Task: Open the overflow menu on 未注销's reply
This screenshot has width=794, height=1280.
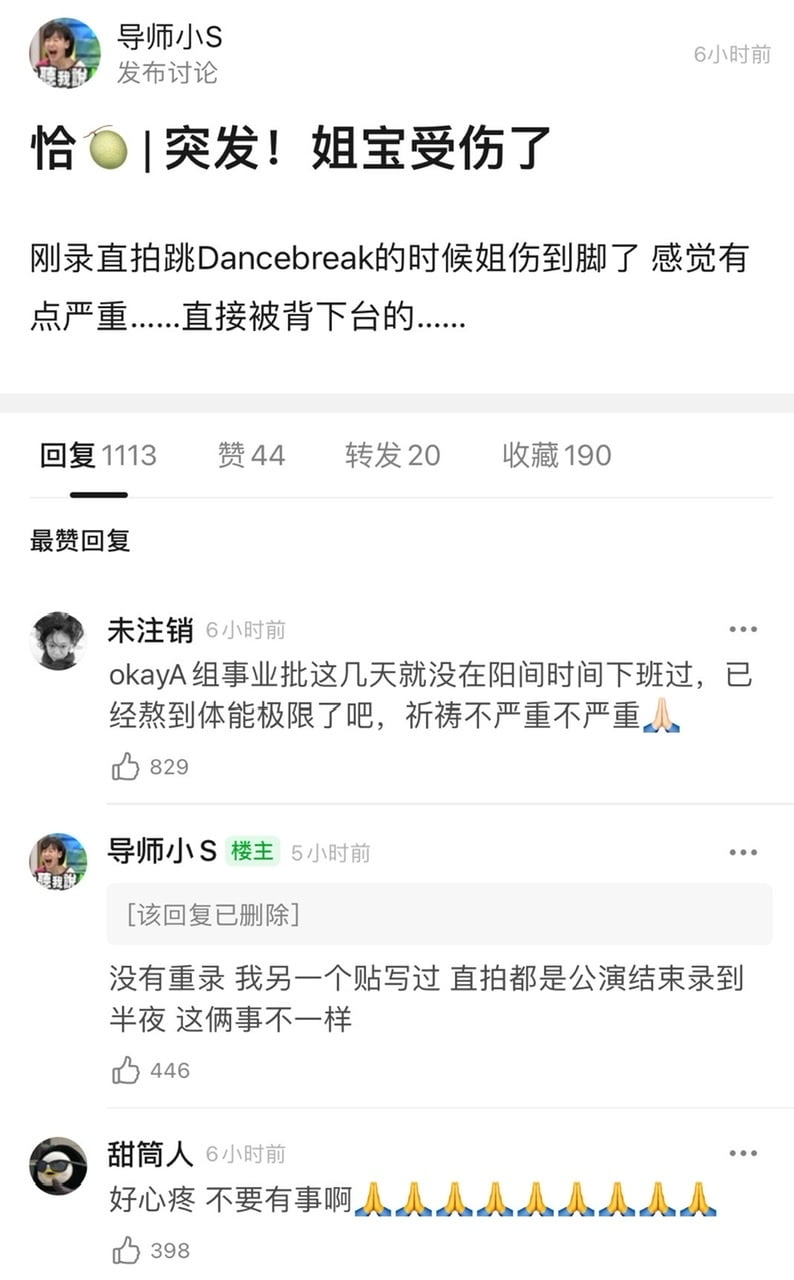Action: pyautogui.click(x=742, y=629)
